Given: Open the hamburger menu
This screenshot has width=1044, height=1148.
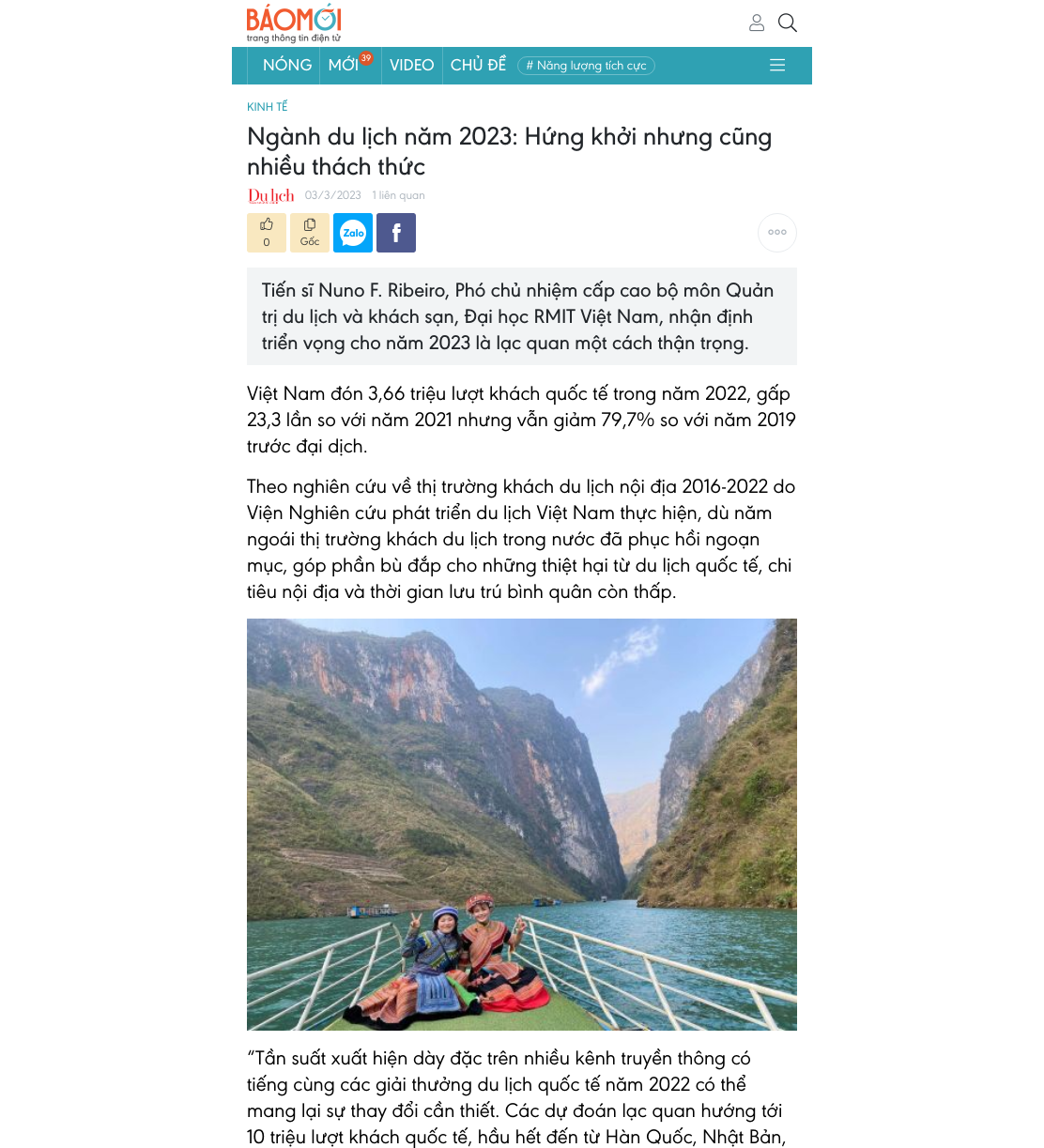Looking at the screenshot, I should pos(777,65).
